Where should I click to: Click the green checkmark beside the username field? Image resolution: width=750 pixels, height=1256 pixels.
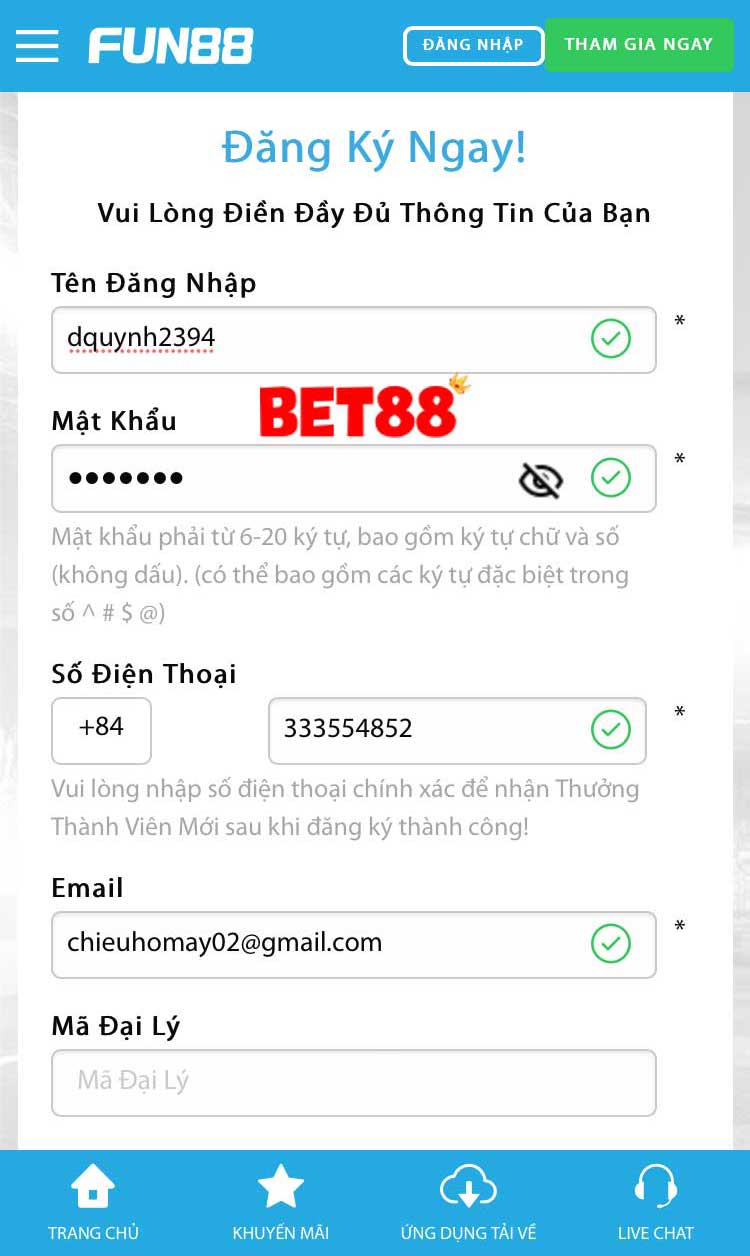(x=611, y=339)
